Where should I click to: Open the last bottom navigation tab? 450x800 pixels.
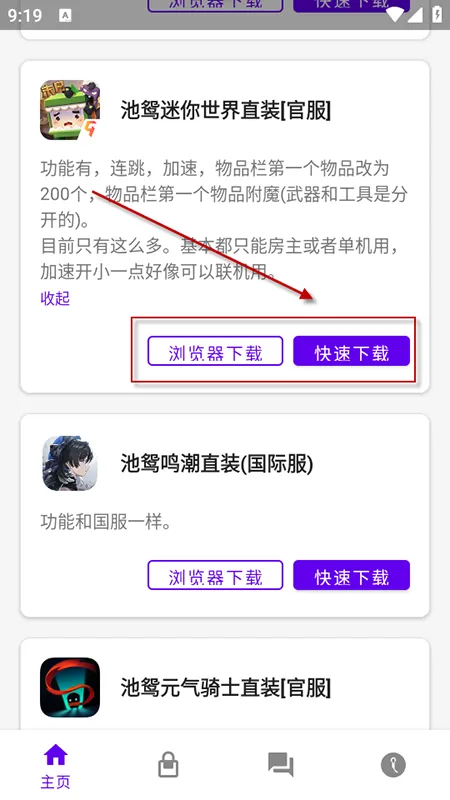click(x=393, y=765)
